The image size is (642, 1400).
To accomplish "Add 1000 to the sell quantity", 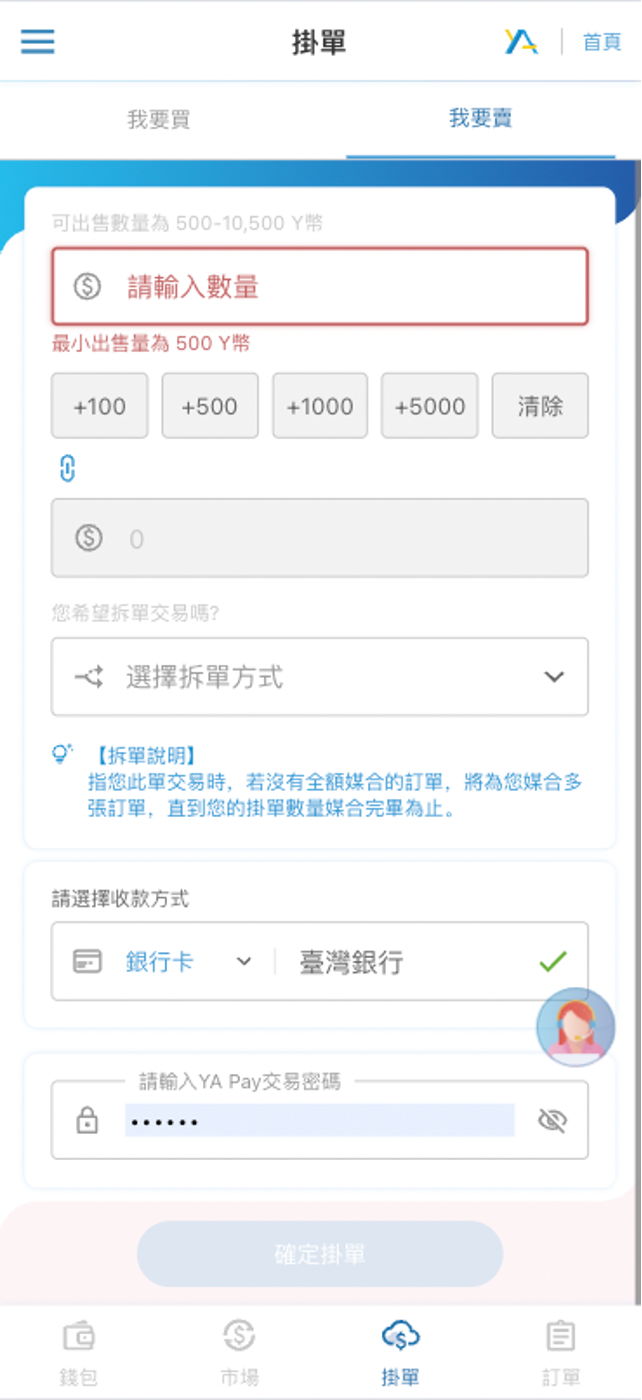I will 320,406.
